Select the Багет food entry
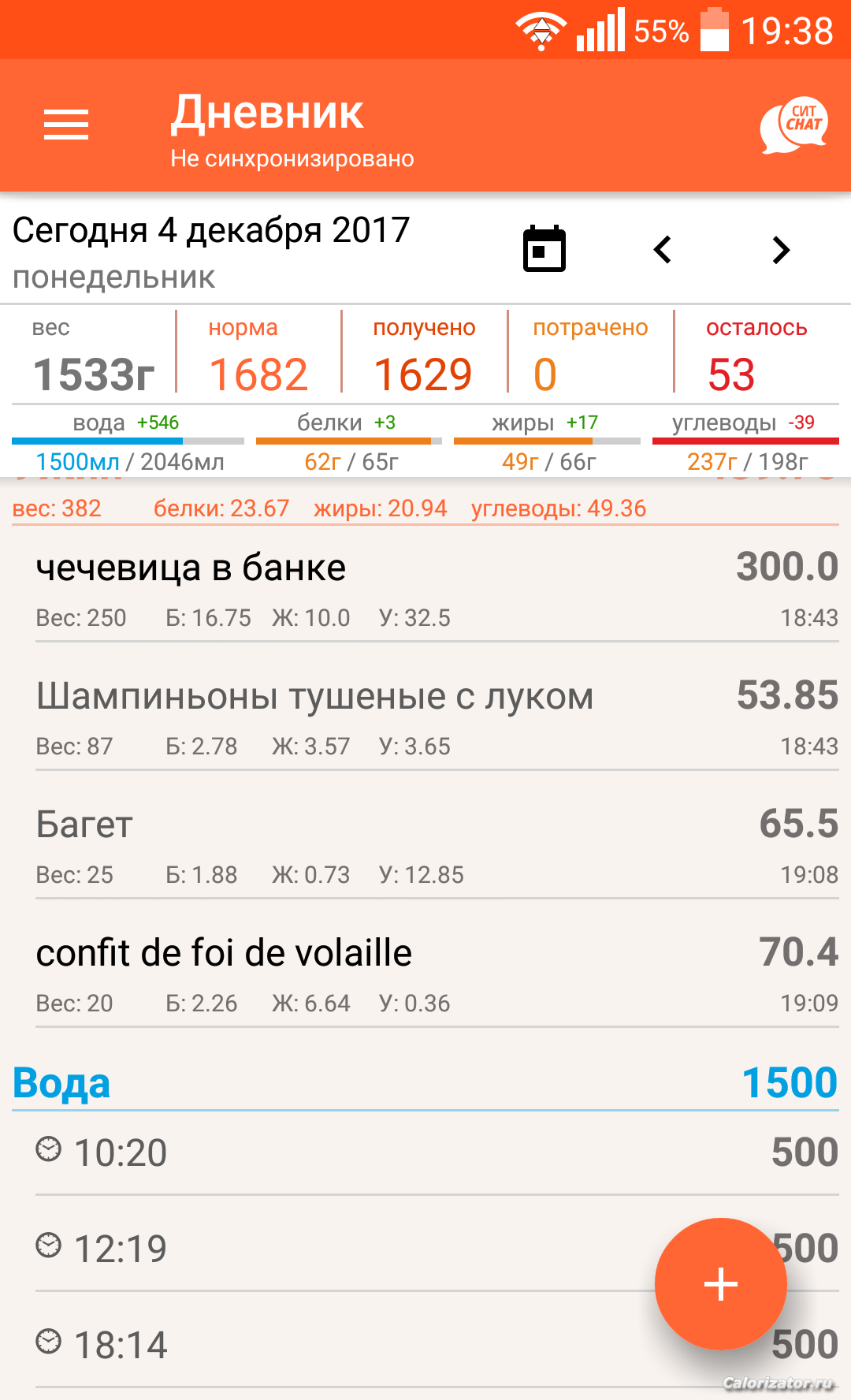The image size is (851, 1400). click(x=437, y=845)
